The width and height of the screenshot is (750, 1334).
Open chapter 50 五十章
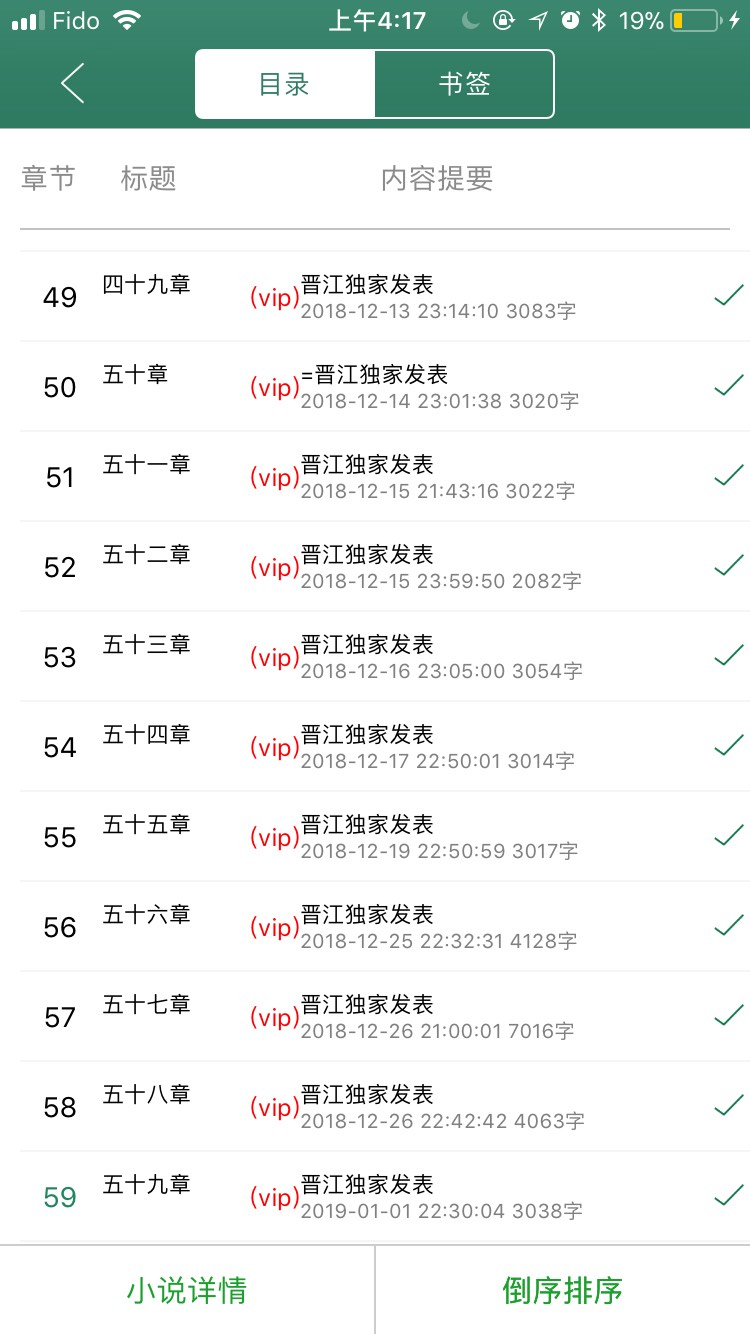[375, 387]
